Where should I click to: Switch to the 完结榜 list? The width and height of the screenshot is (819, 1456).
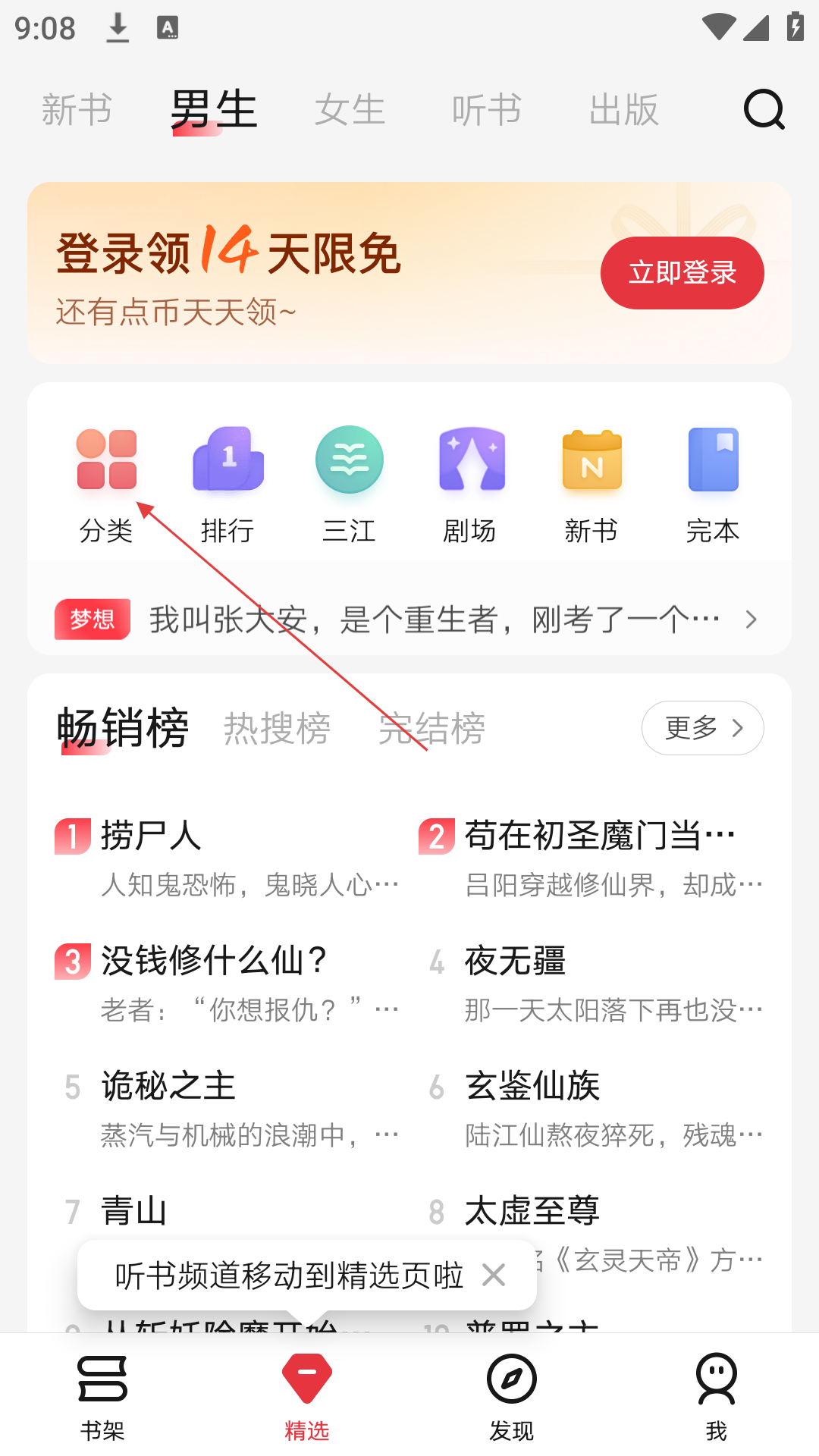click(x=432, y=729)
